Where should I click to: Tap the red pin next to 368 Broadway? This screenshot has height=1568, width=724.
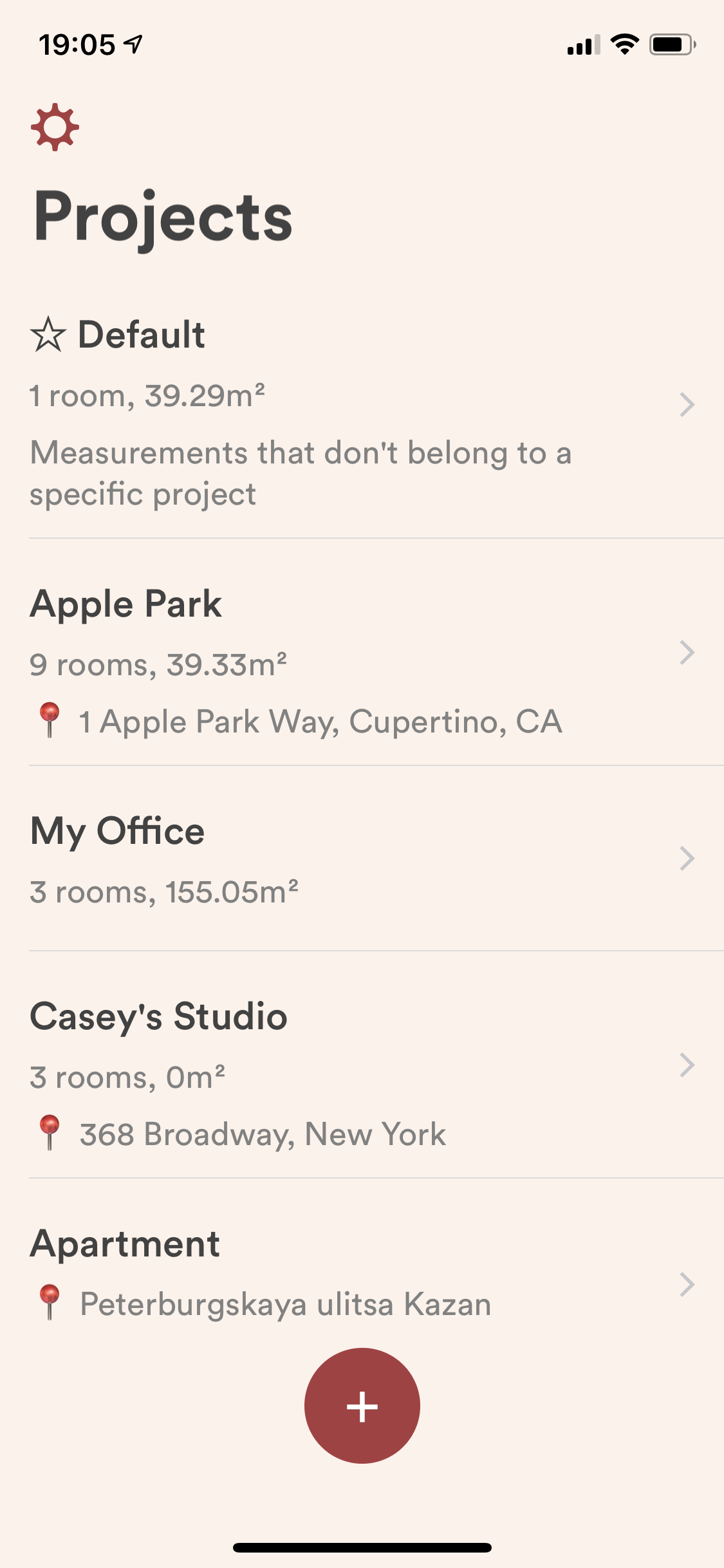[51, 1132]
